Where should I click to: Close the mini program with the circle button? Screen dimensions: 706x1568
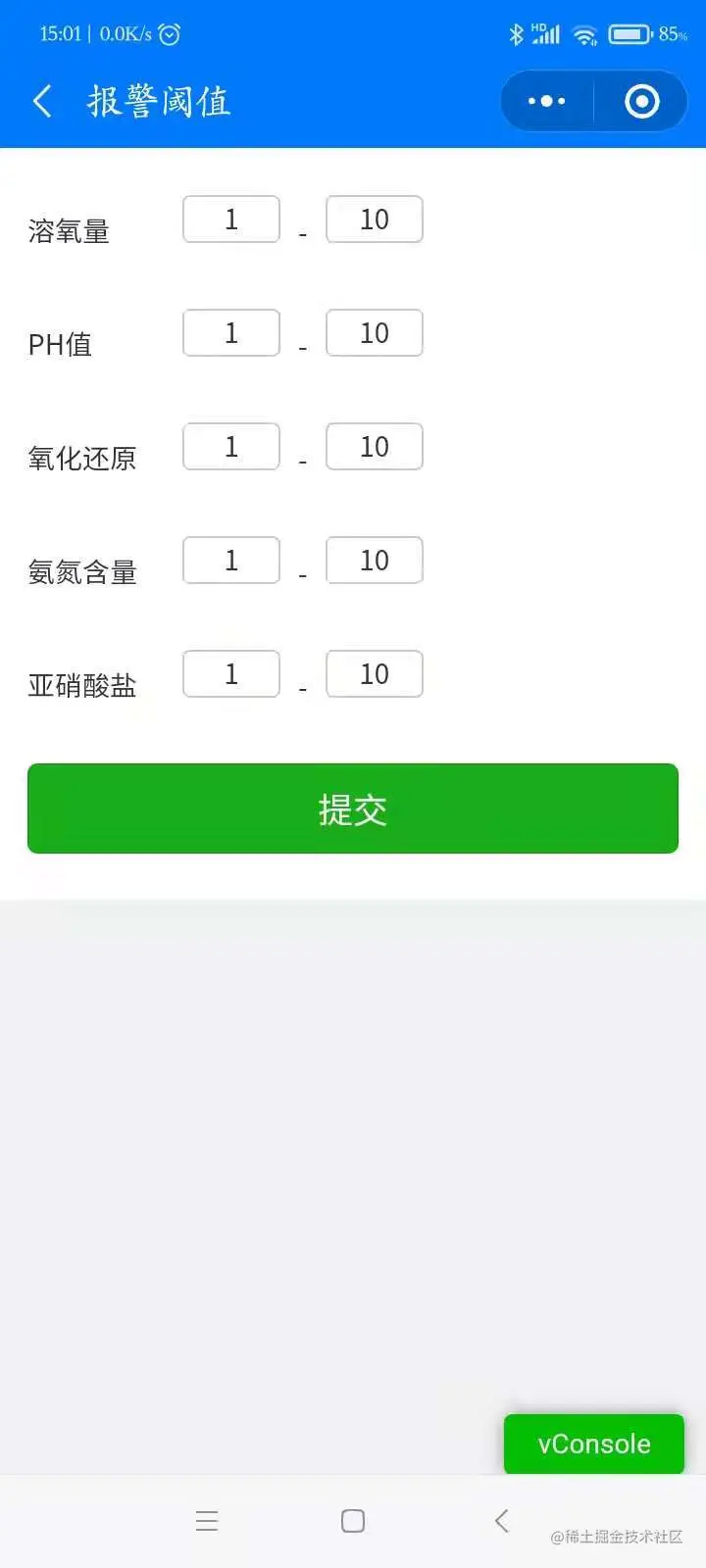(642, 101)
